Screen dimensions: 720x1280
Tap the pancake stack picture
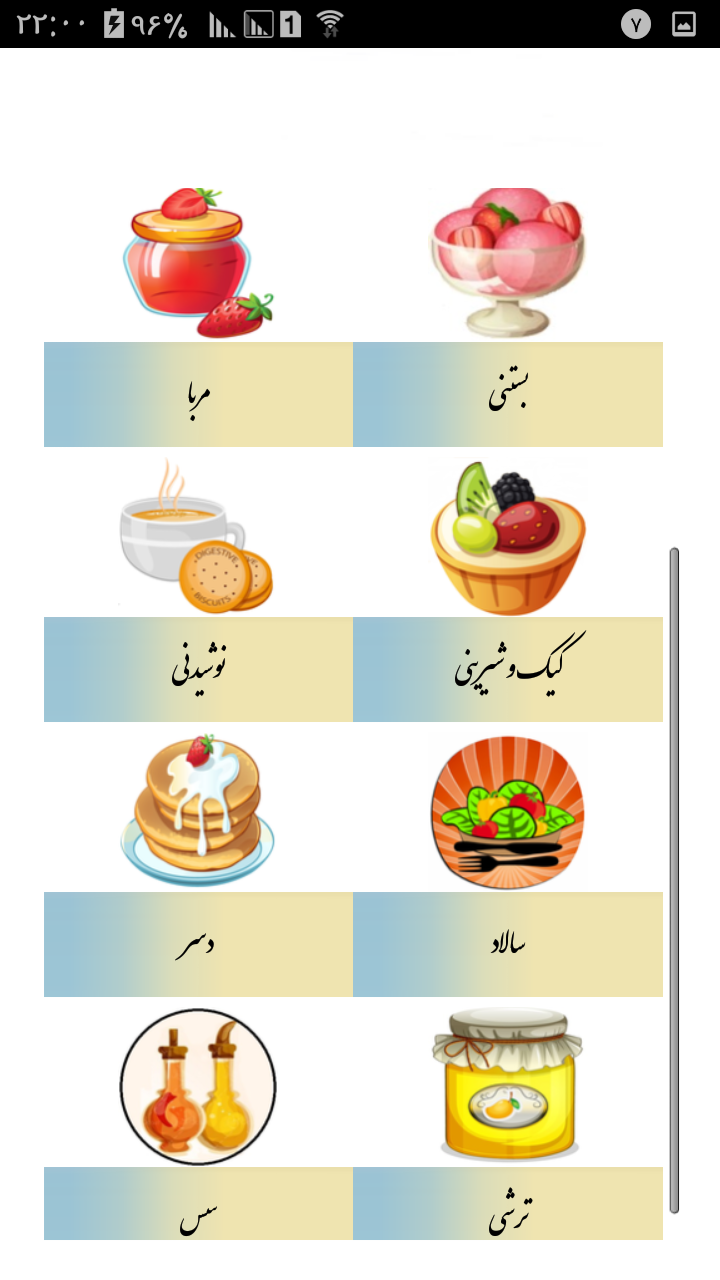[x=198, y=812]
